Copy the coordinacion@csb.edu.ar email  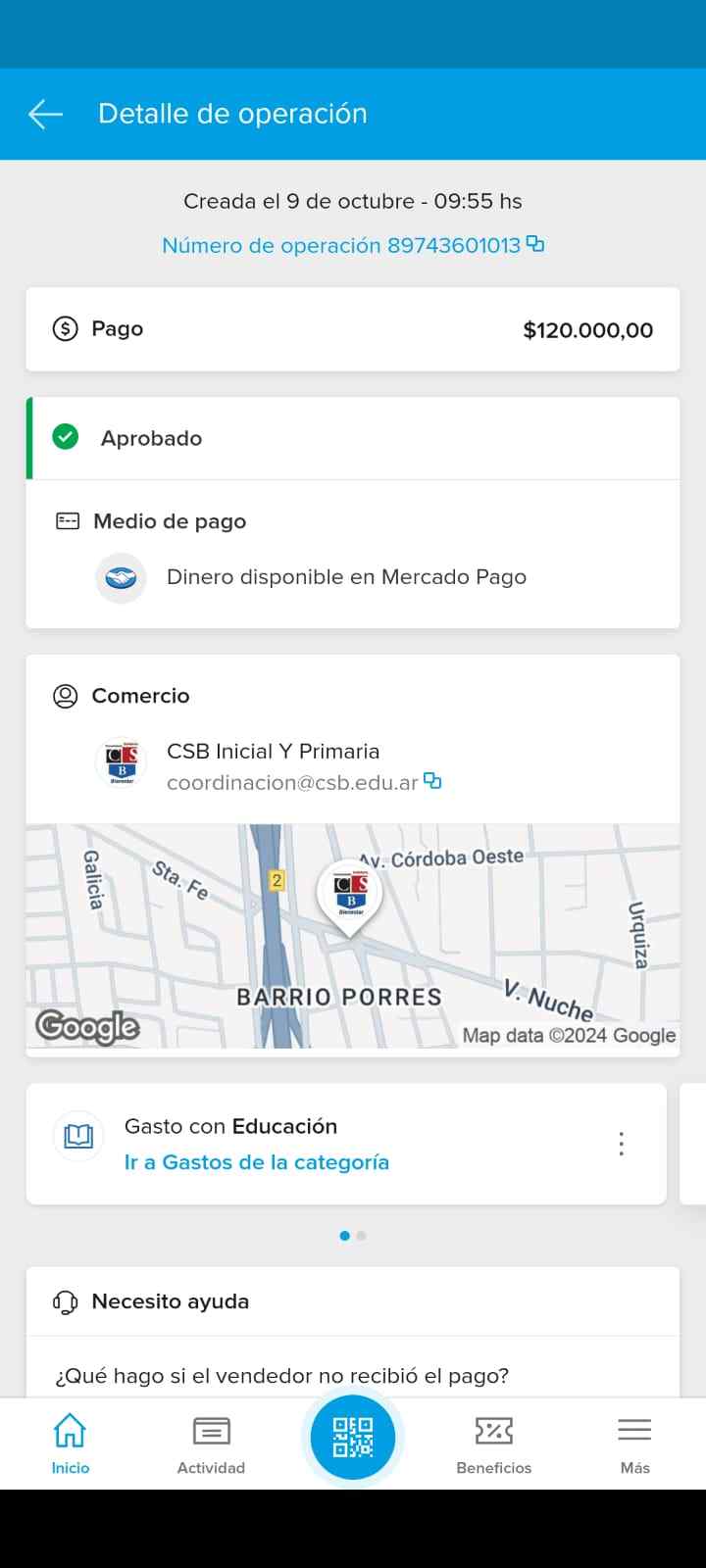(x=432, y=781)
